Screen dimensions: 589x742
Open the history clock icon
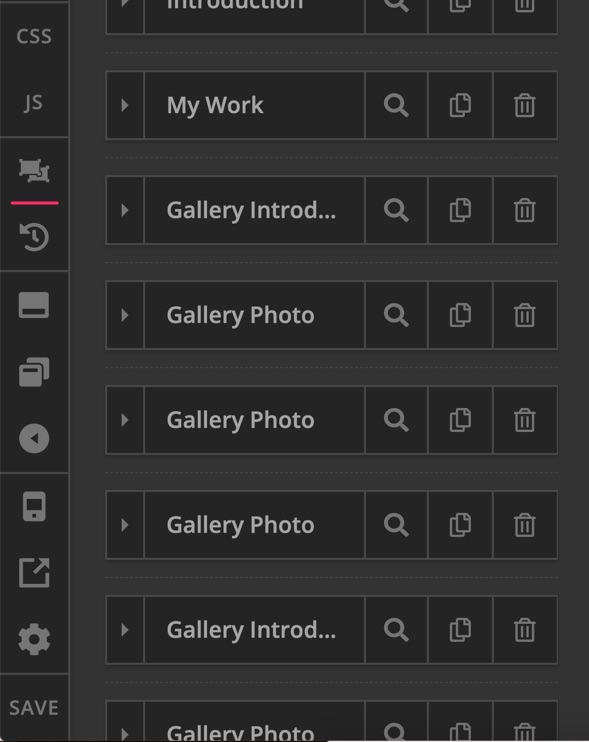[34, 237]
